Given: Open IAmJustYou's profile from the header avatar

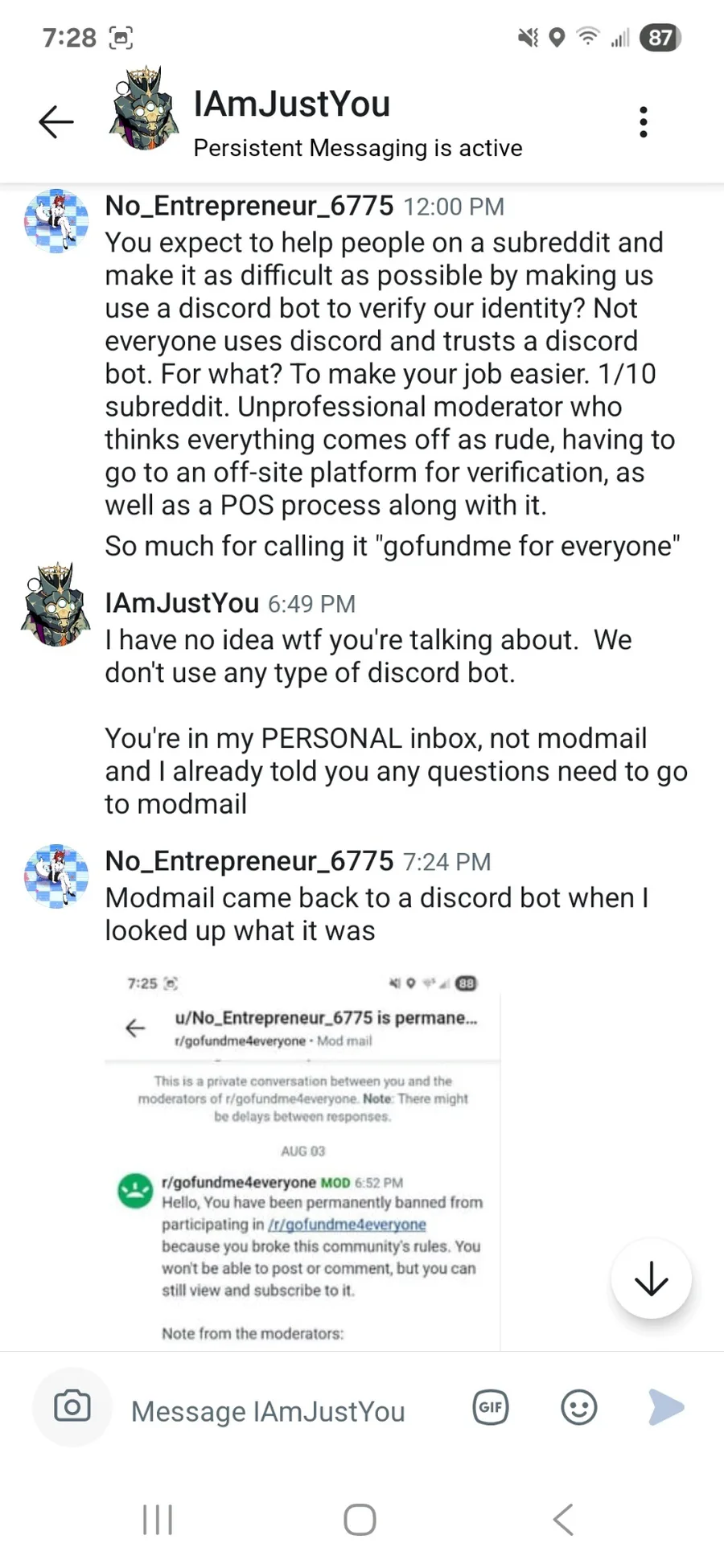Looking at the screenshot, I should pos(143,110).
